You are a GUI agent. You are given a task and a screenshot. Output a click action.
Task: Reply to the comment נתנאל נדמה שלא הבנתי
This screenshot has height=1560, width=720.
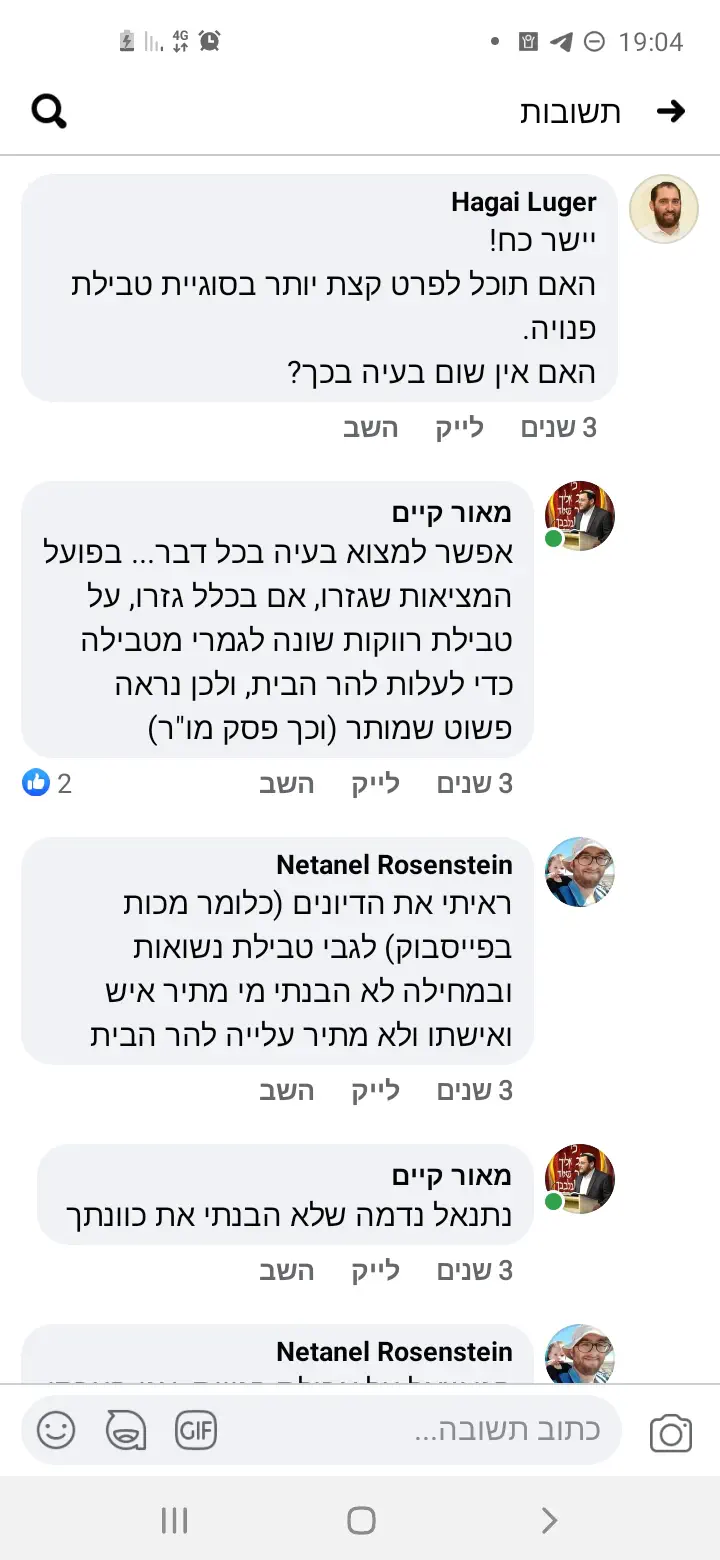point(286,1270)
